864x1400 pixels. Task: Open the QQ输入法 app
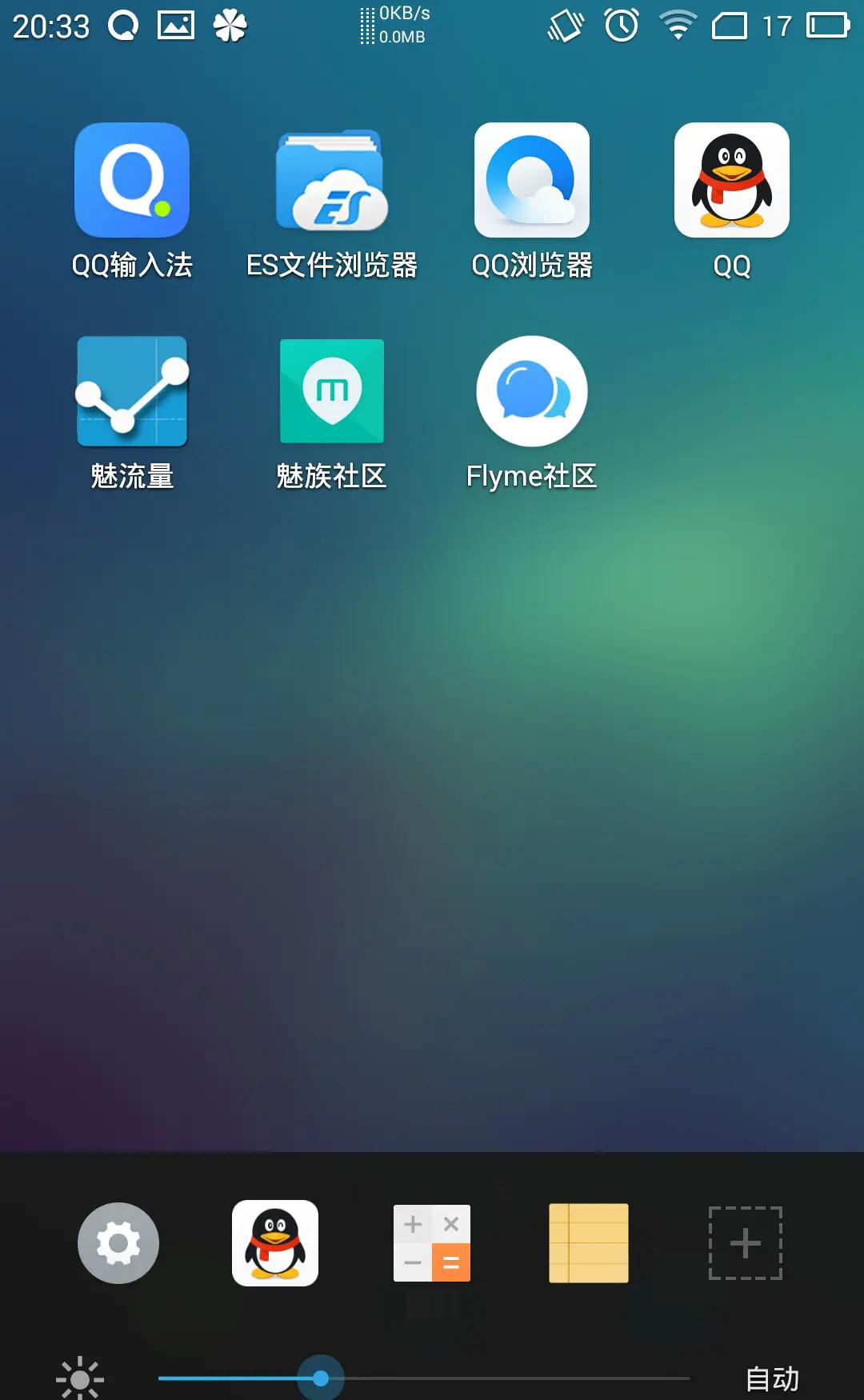coord(132,180)
